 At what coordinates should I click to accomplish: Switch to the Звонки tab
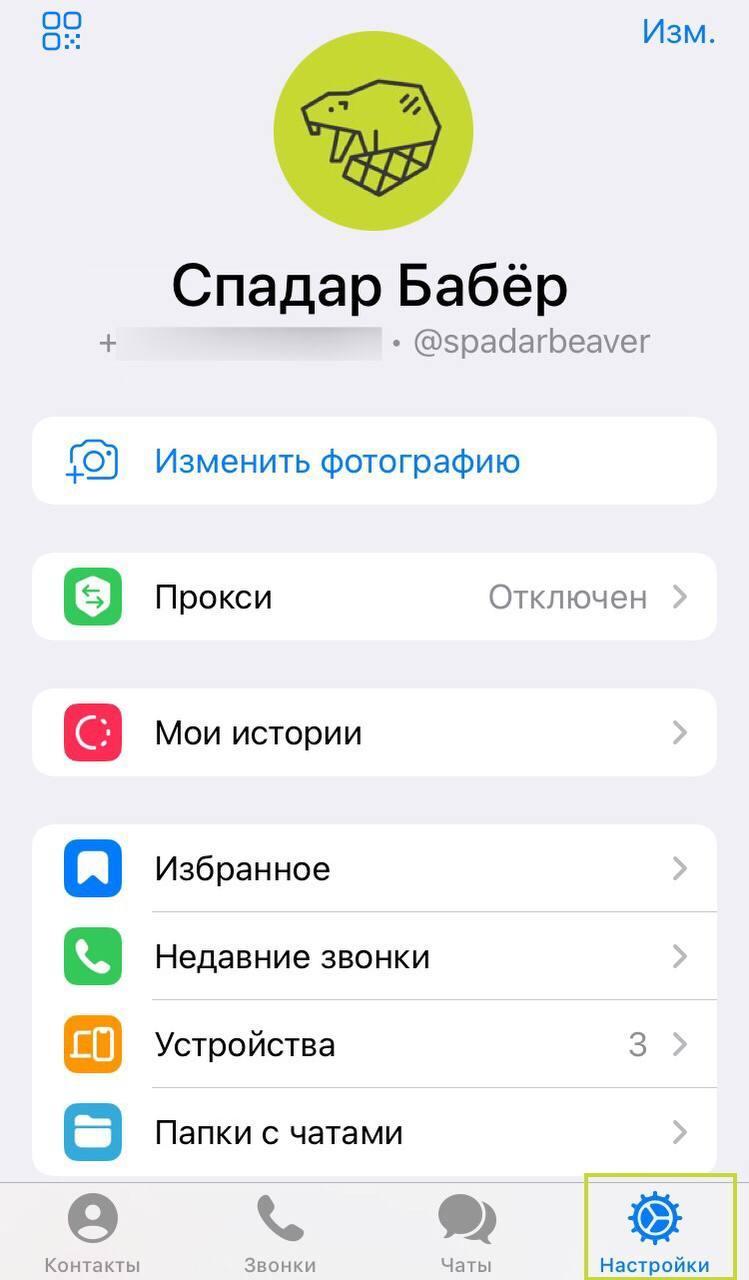point(280,1233)
